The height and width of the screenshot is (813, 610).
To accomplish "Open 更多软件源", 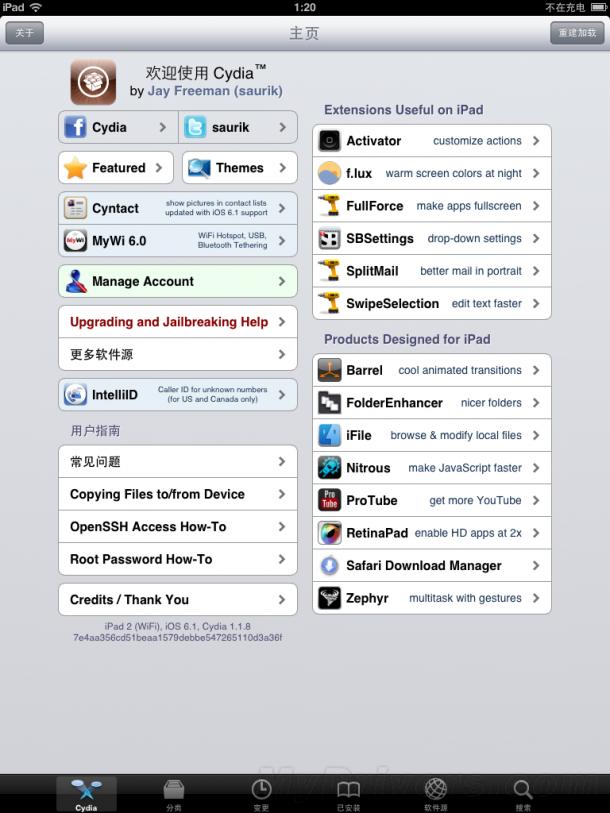I will click(x=178, y=354).
